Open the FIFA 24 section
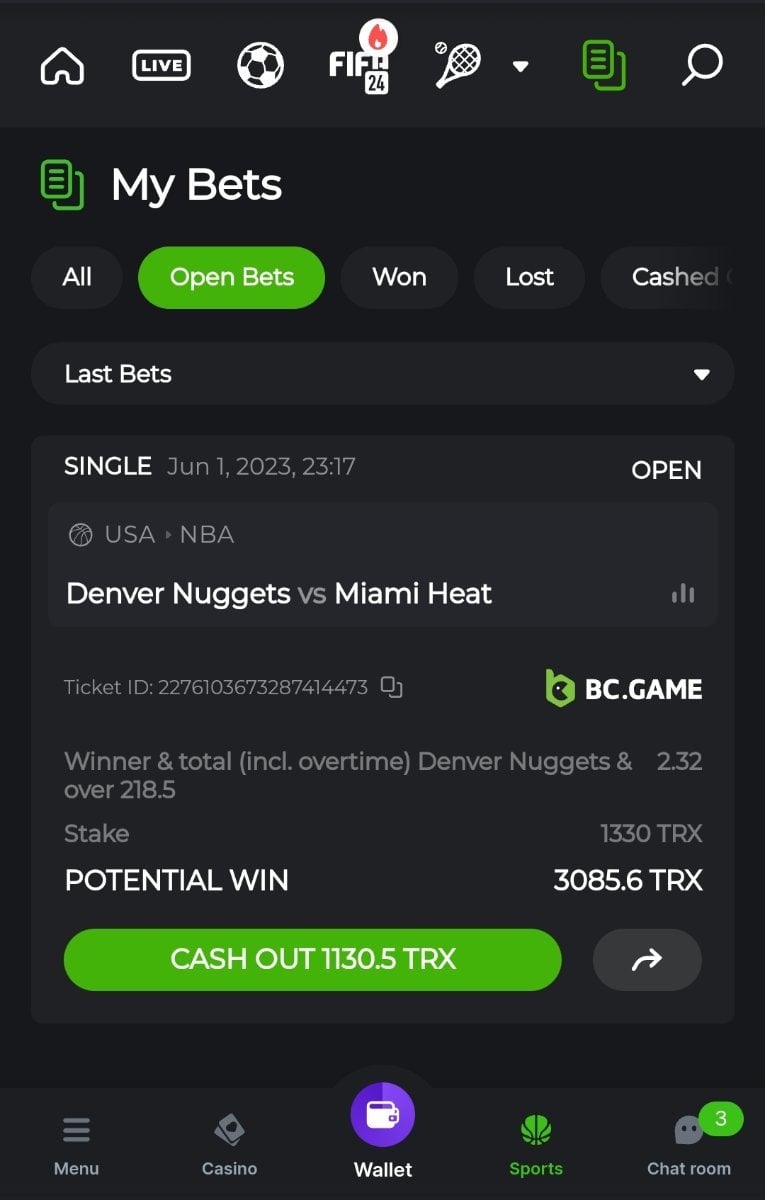Viewport: 765px width, 1200px height. point(359,65)
